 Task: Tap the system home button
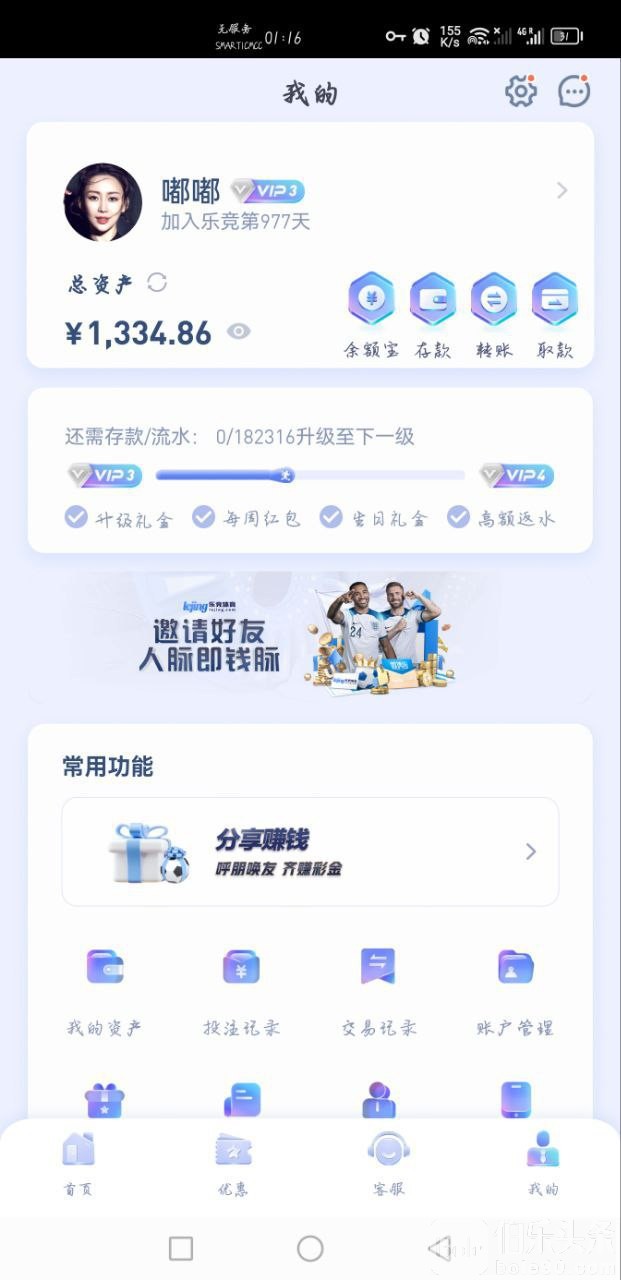[x=310, y=1248]
